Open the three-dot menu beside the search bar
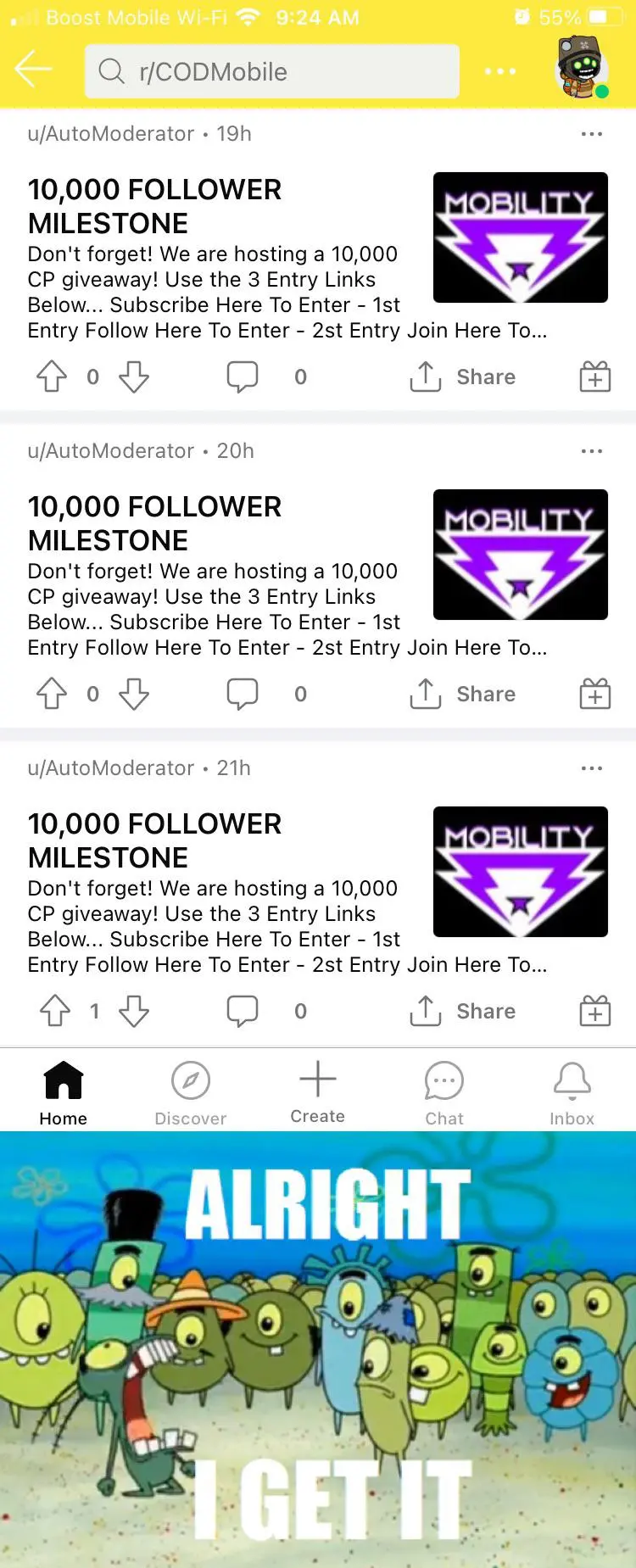The width and height of the screenshot is (636, 1568). pyautogui.click(x=499, y=71)
